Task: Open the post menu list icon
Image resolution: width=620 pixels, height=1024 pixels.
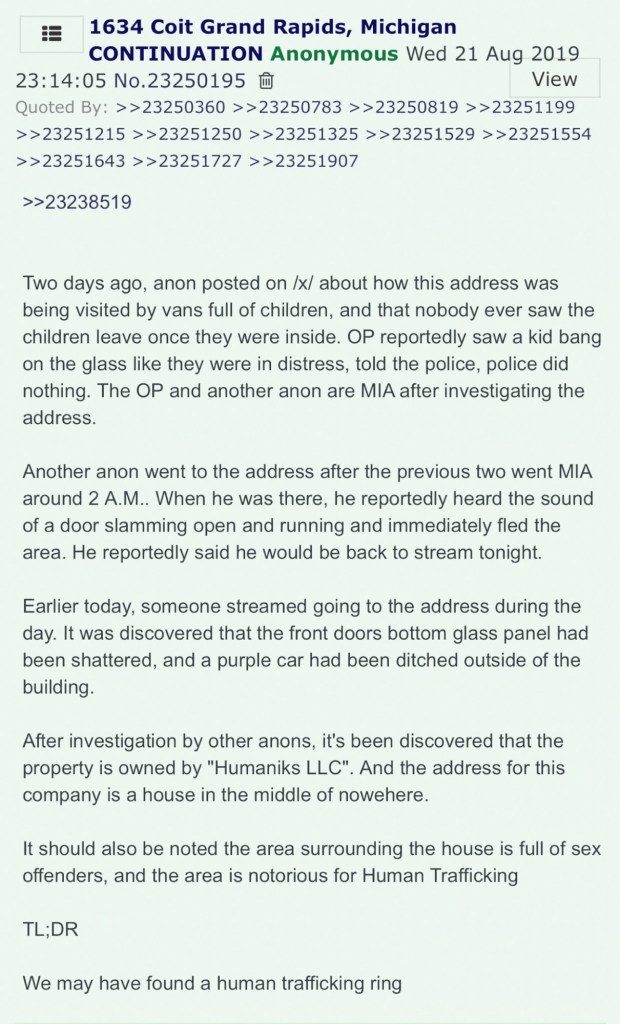Action: 53,34
